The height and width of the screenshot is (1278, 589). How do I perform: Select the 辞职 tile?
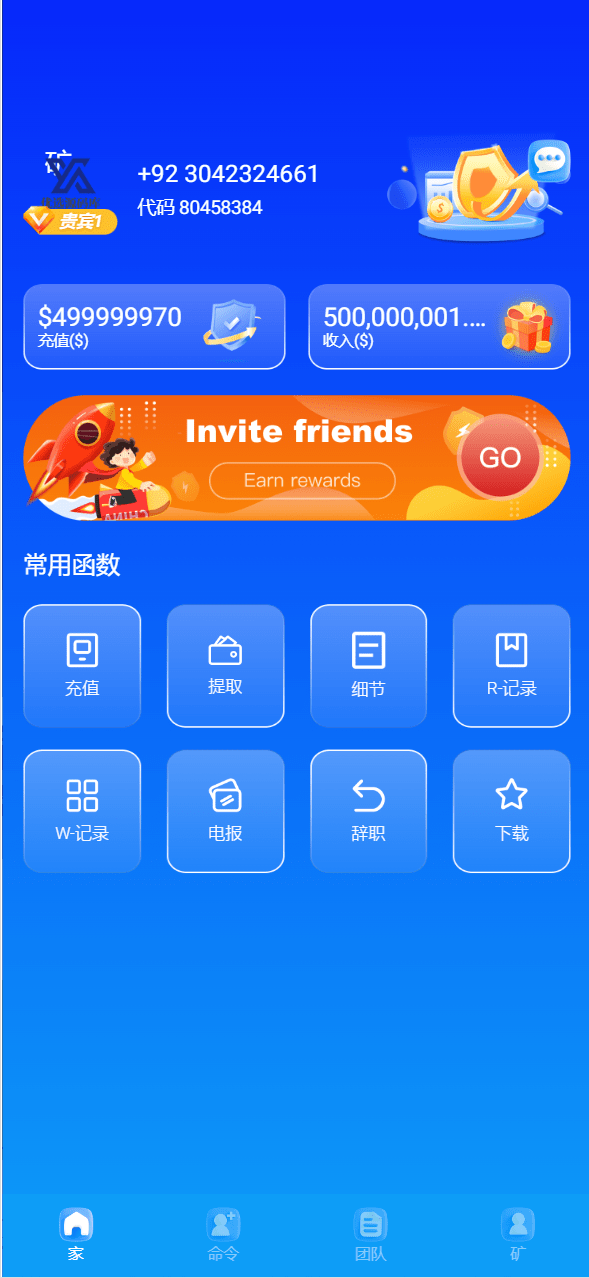coord(368,811)
